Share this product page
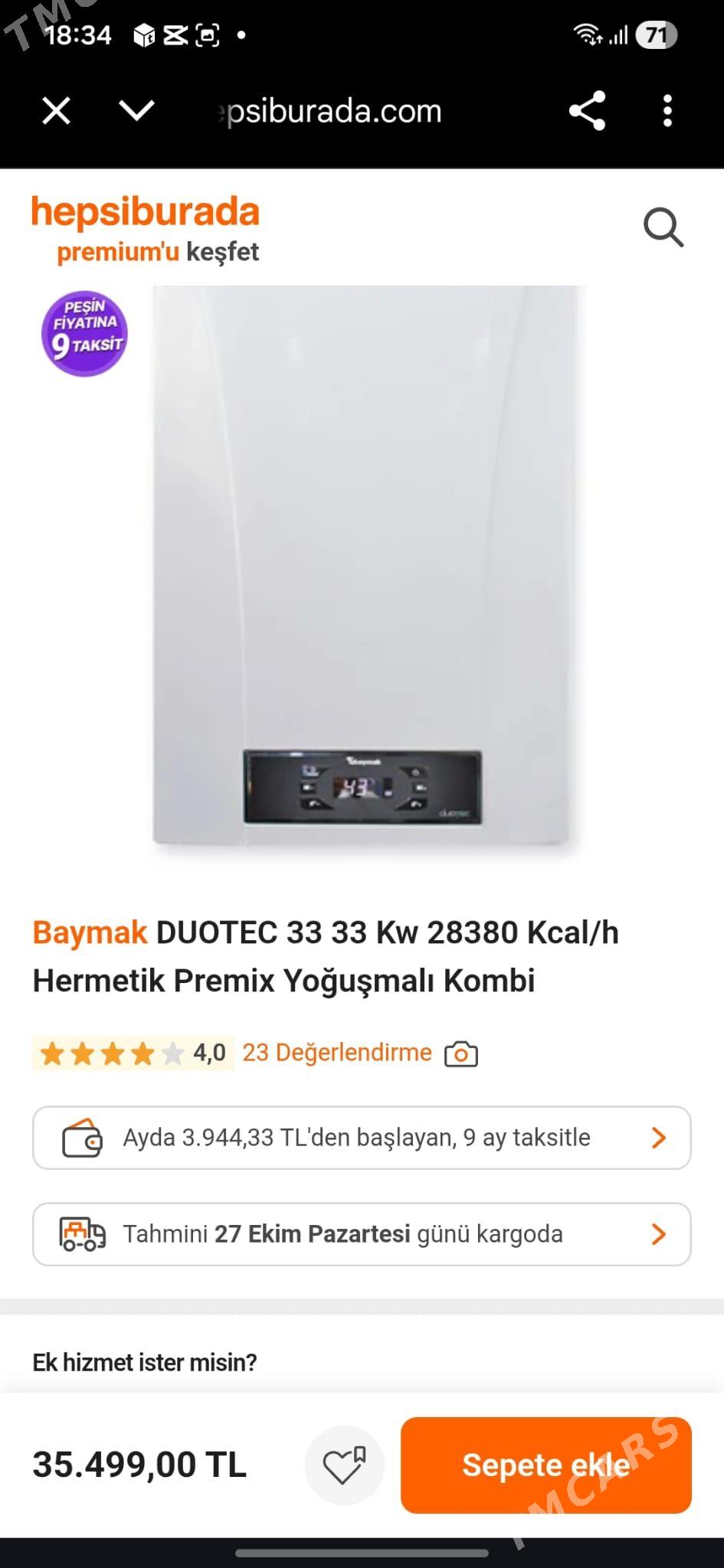Image resolution: width=724 pixels, height=1568 pixels. pos(588,111)
